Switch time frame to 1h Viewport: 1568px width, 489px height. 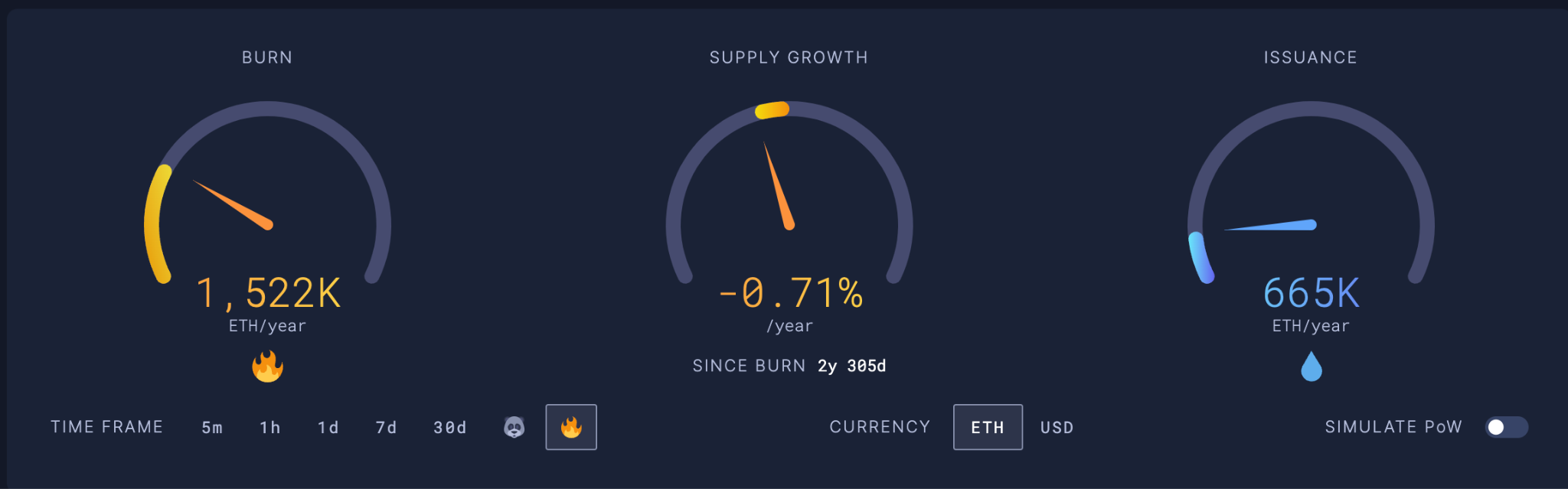coord(270,428)
